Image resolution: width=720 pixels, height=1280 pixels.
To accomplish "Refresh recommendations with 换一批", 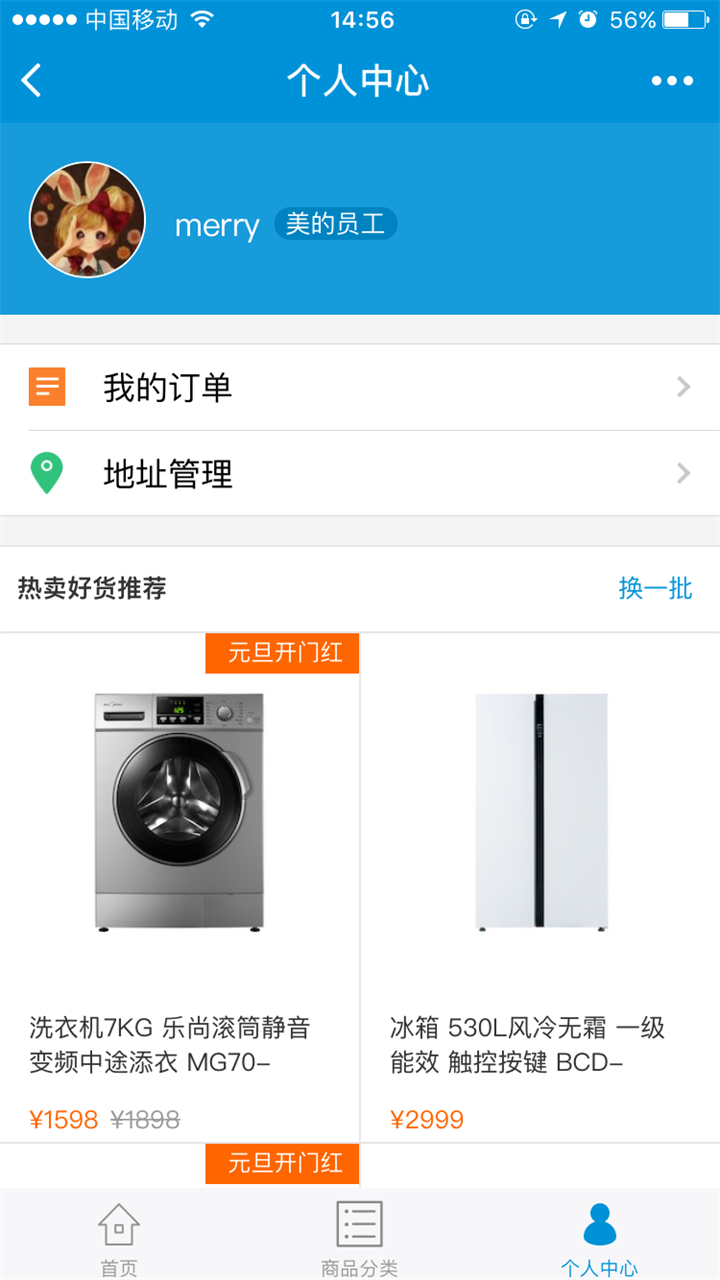I will point(655,588).
